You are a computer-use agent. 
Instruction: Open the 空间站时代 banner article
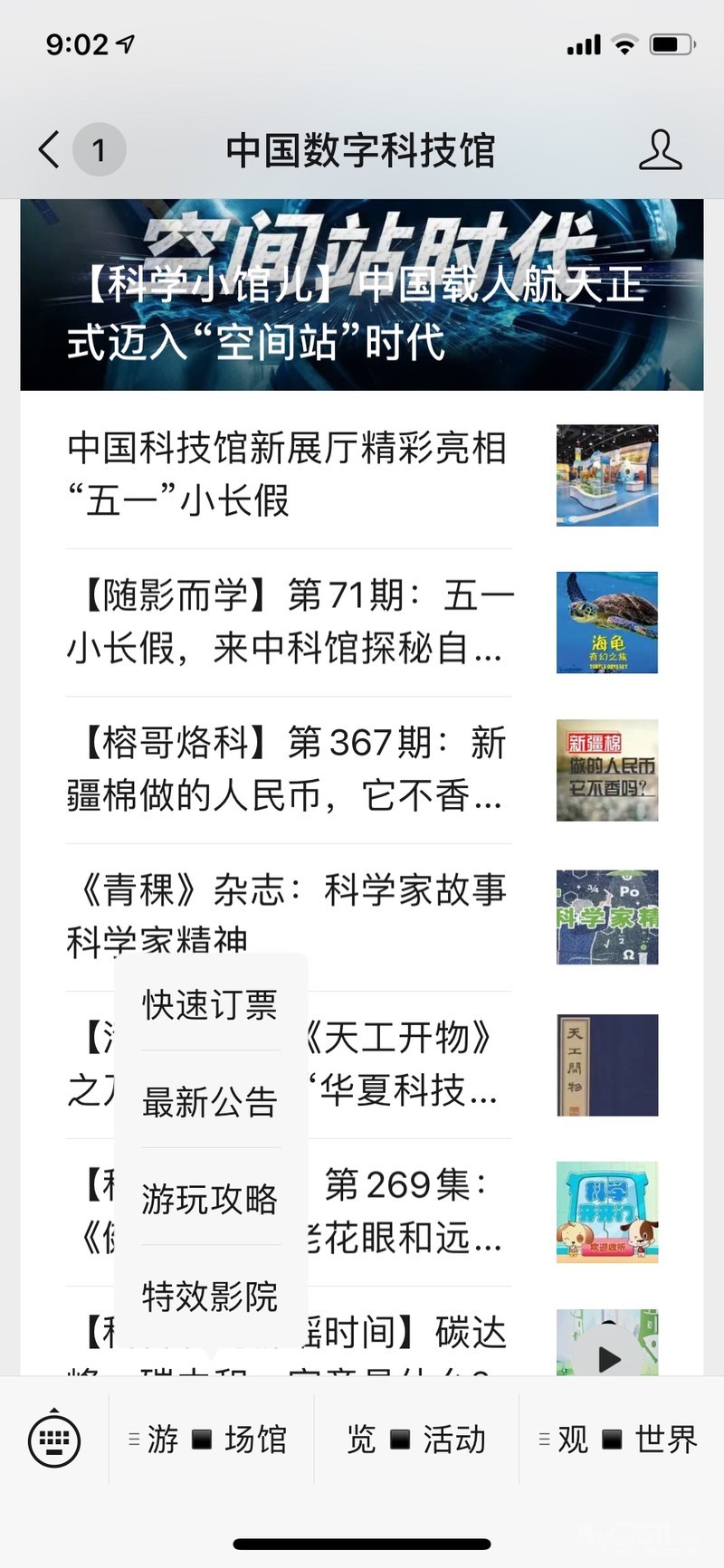click(362, 295)
